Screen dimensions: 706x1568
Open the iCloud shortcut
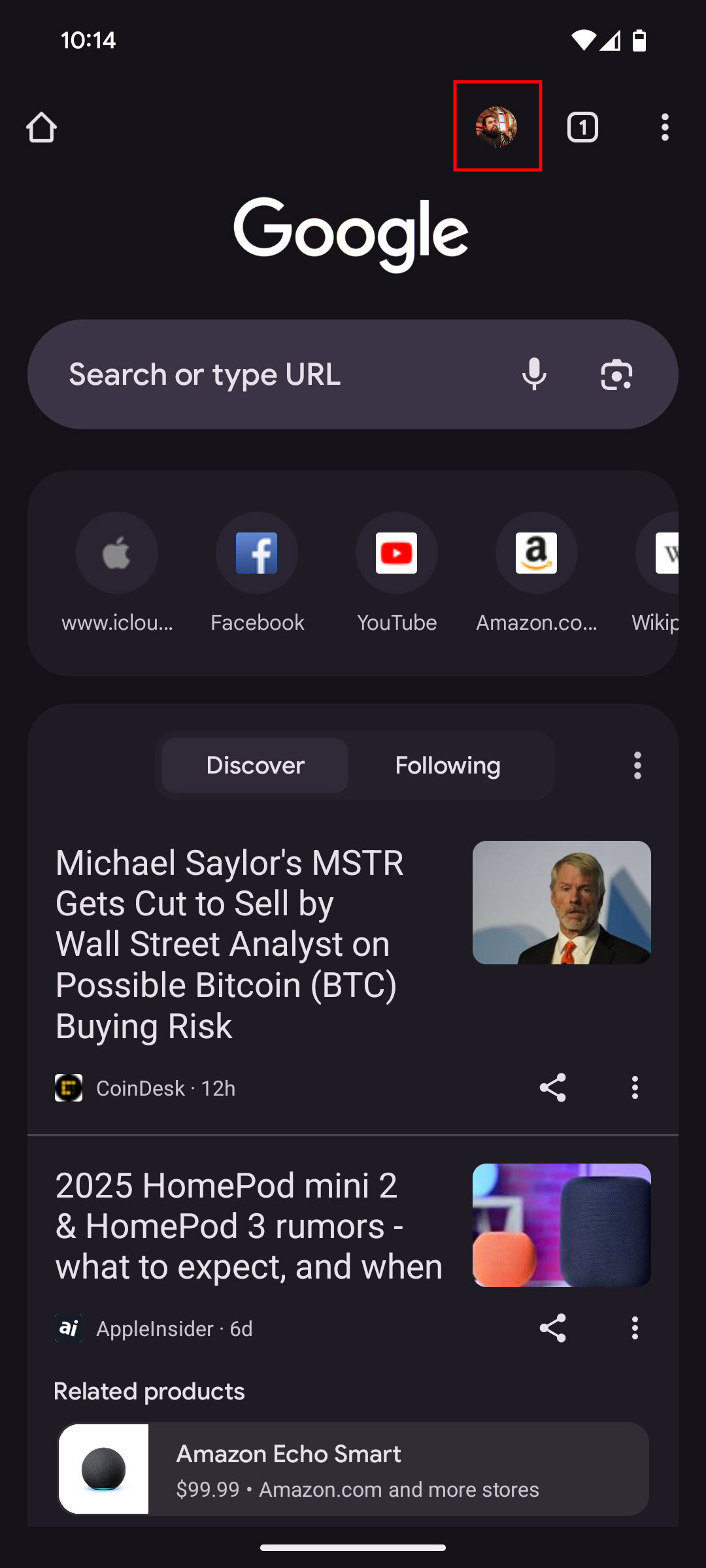(x=117, y=553)
